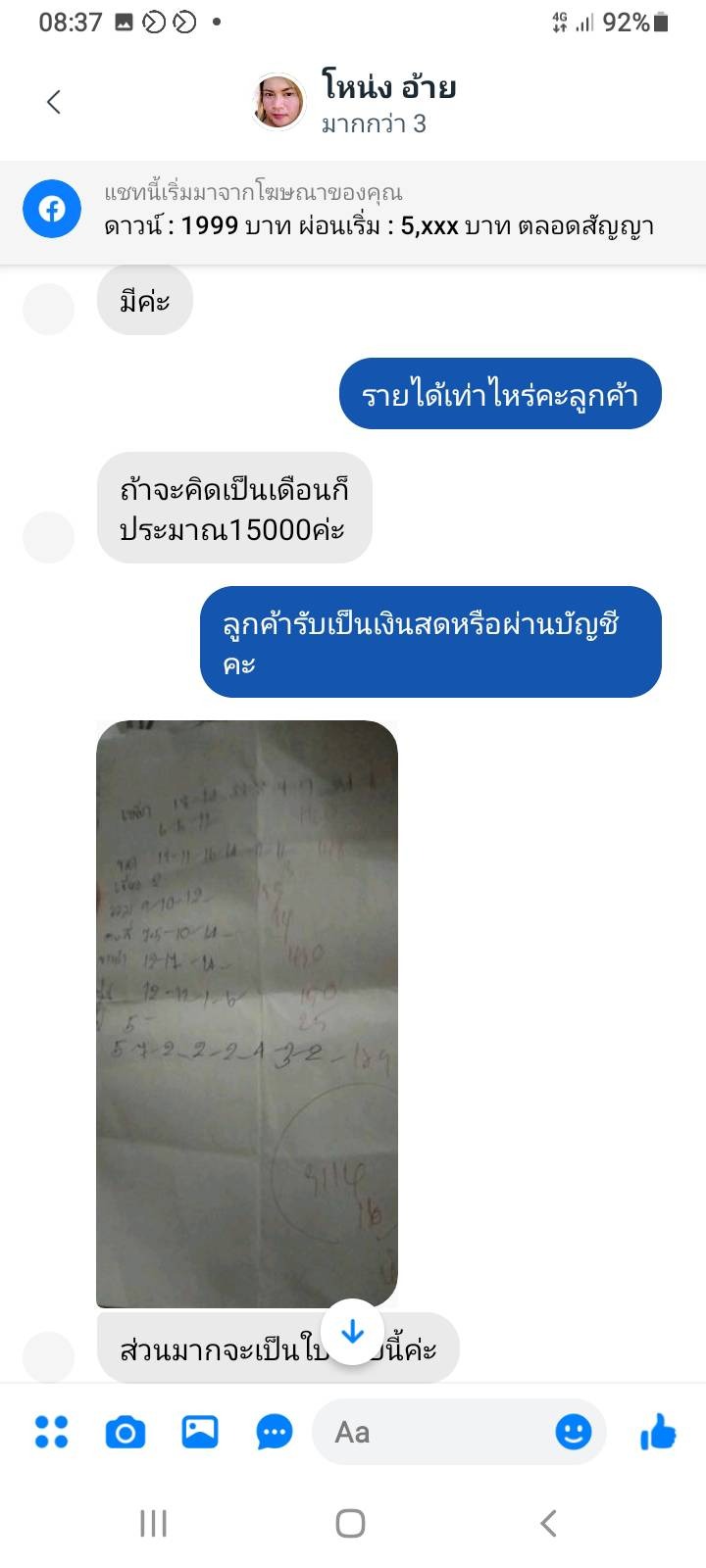This screenshot has height=1568, width=706.
Task: Open the gallery image picker
Action: [x=200, y=1432]
